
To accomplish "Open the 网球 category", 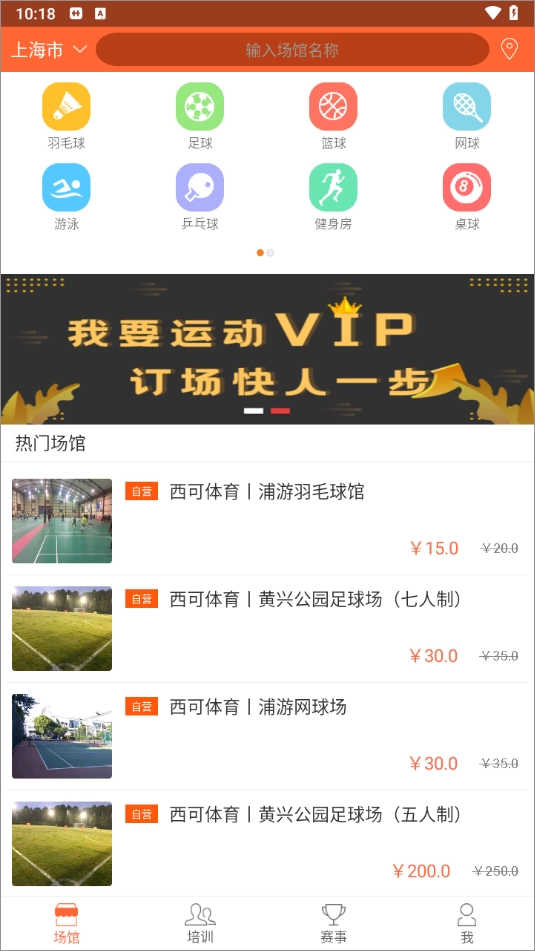I will (467, 116).
